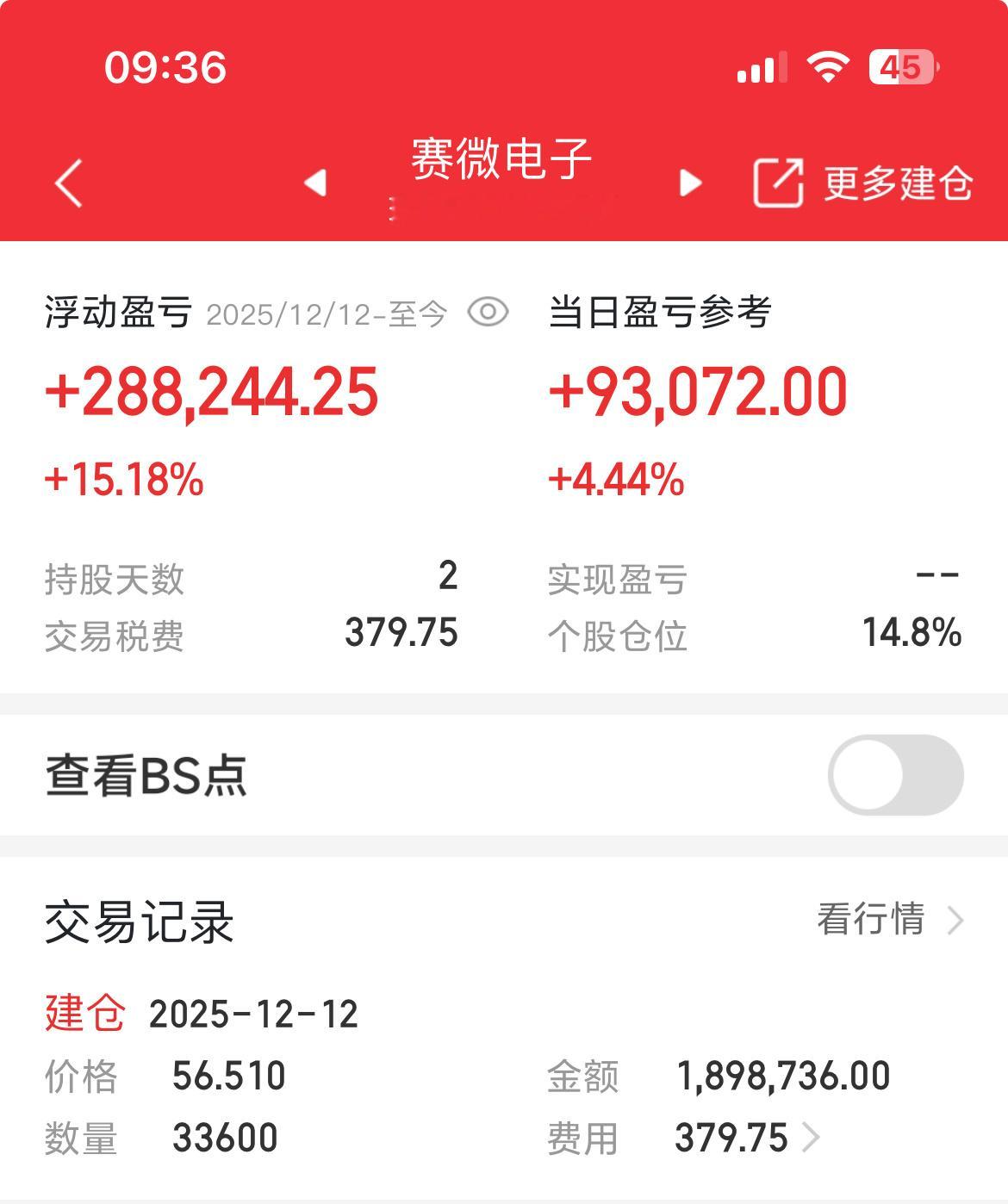Click the 交易记录 section header
Screen dimensions: 1008x1204
tap(140, 922)
